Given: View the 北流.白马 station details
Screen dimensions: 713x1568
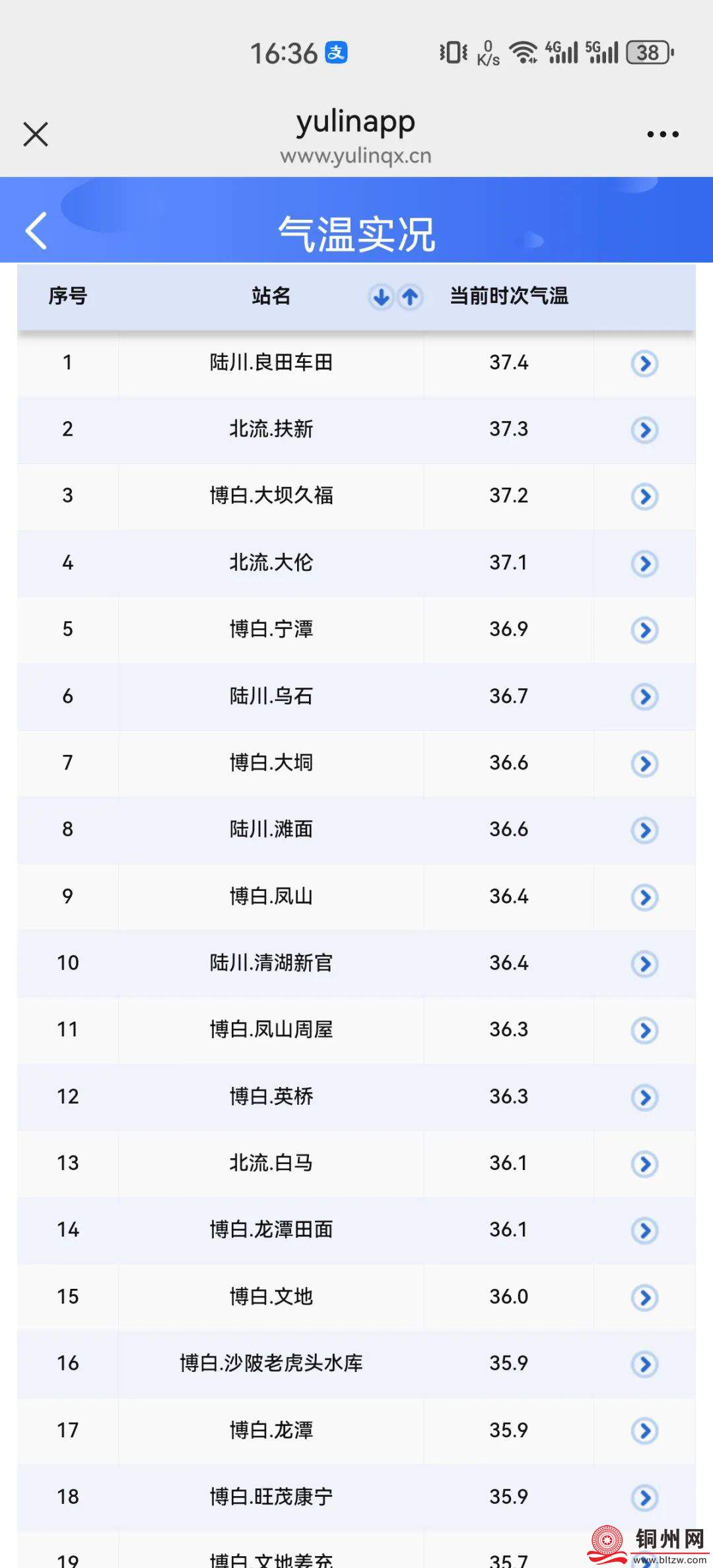Looking at the screenshot, I should 644,1163.
